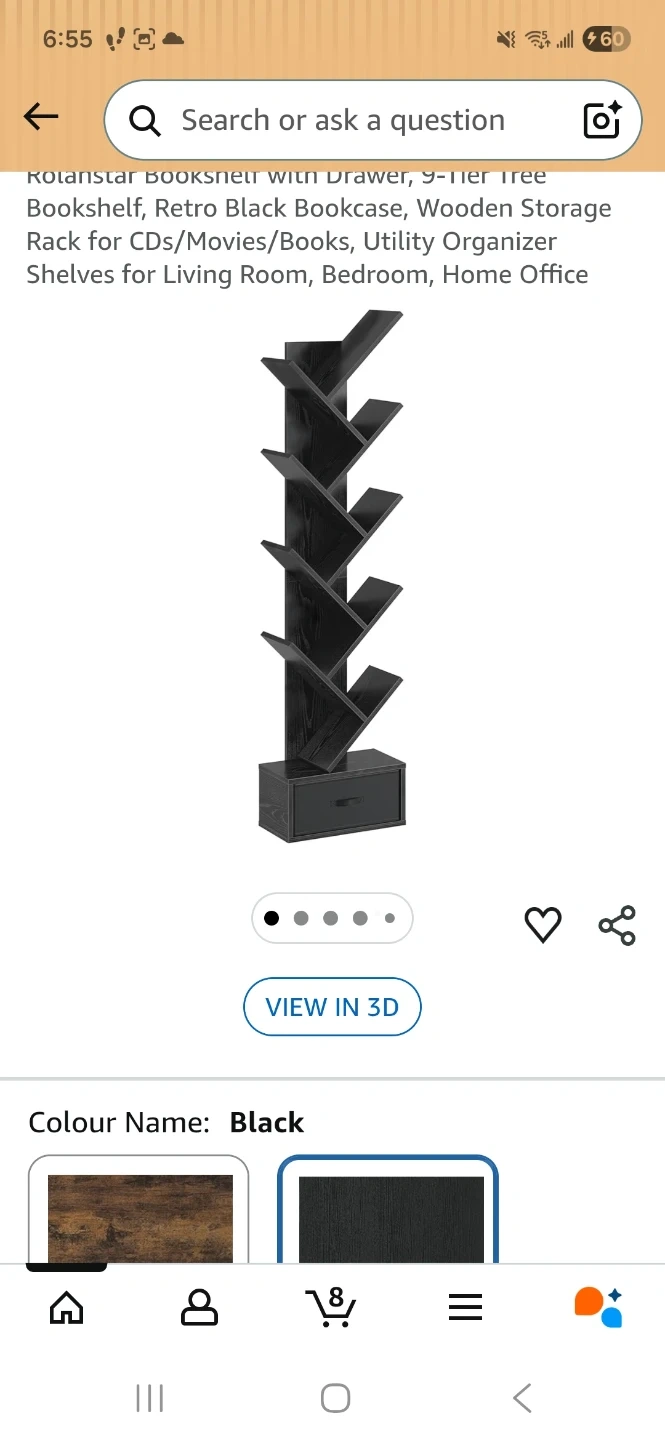
Task: Add bookshelf to wish list heart
Action: coord(543,925)
